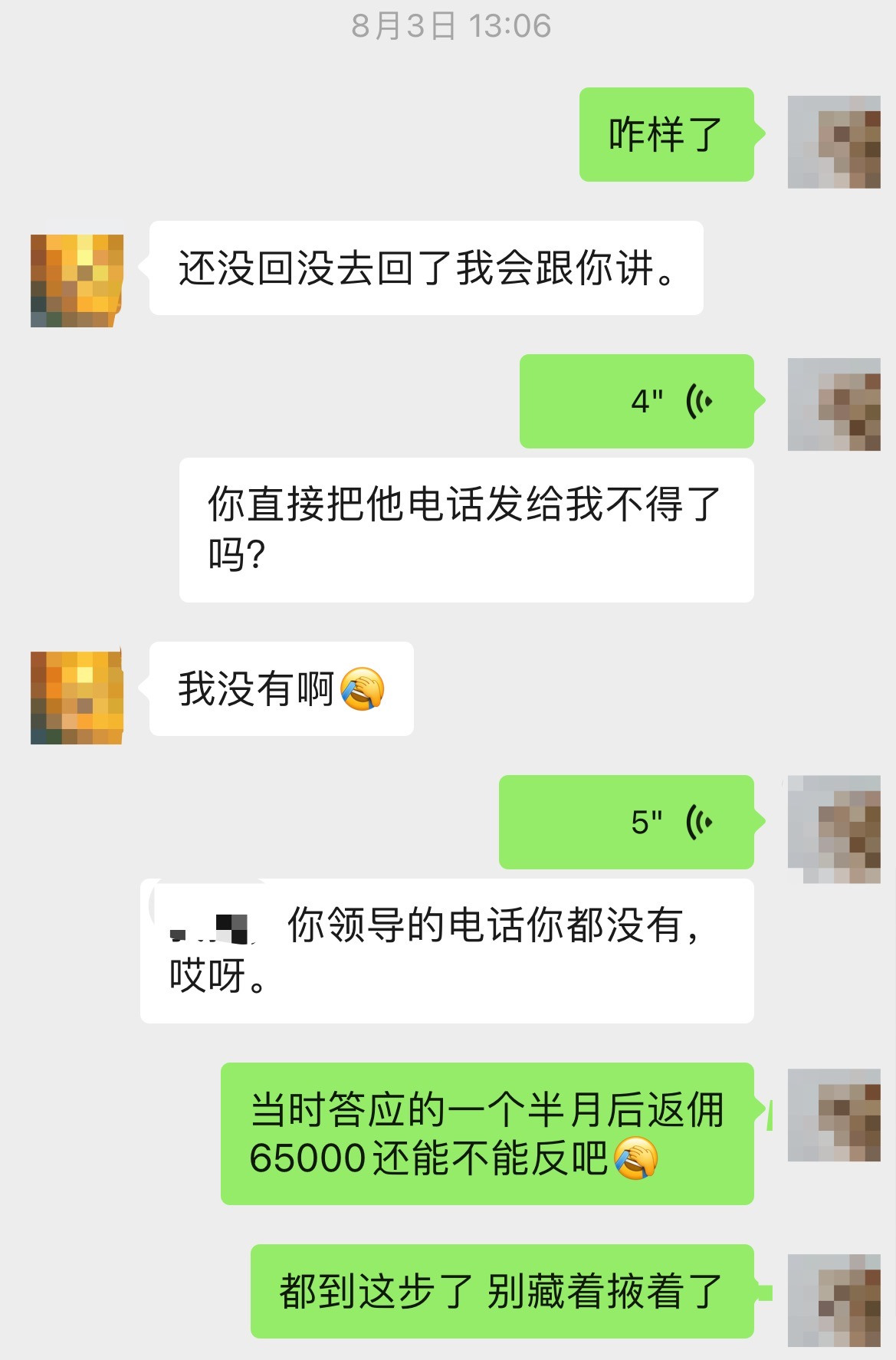The image size is (896, 1360).
Task: Play the 5-second voice message
Action: click(x=626, y=822)
